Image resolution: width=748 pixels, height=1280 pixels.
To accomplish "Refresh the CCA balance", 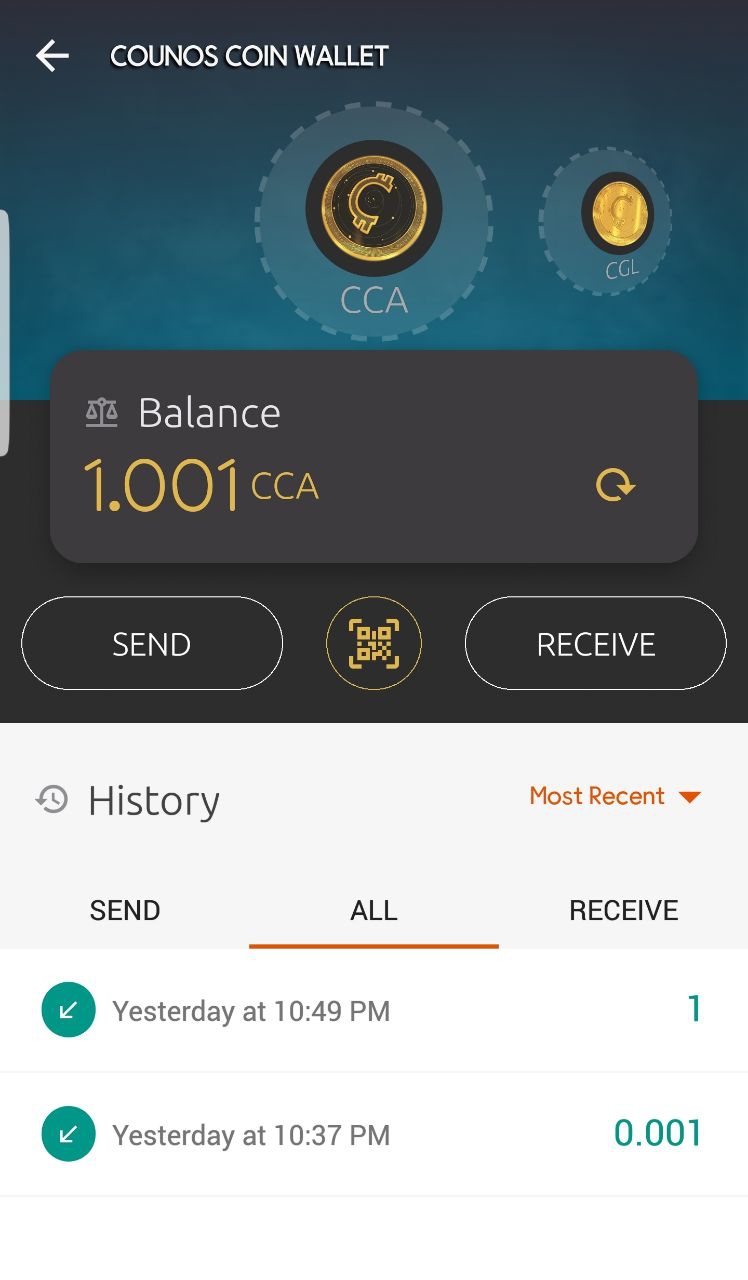I will [x=615, y=485].
